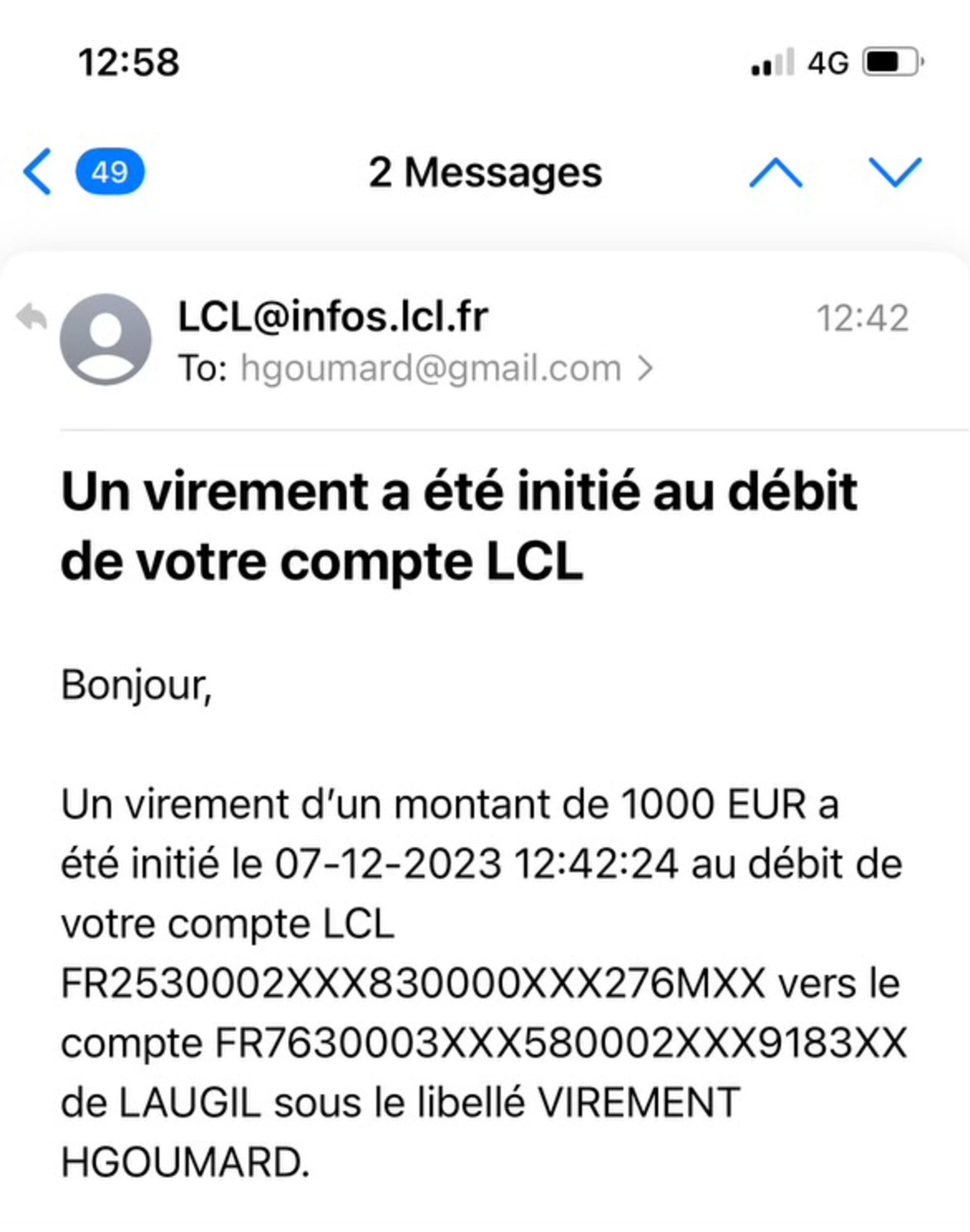The width and height of the screenshot is (970, 1232).
Task: Jump to the next message arrow
Action: coord(894,172)
